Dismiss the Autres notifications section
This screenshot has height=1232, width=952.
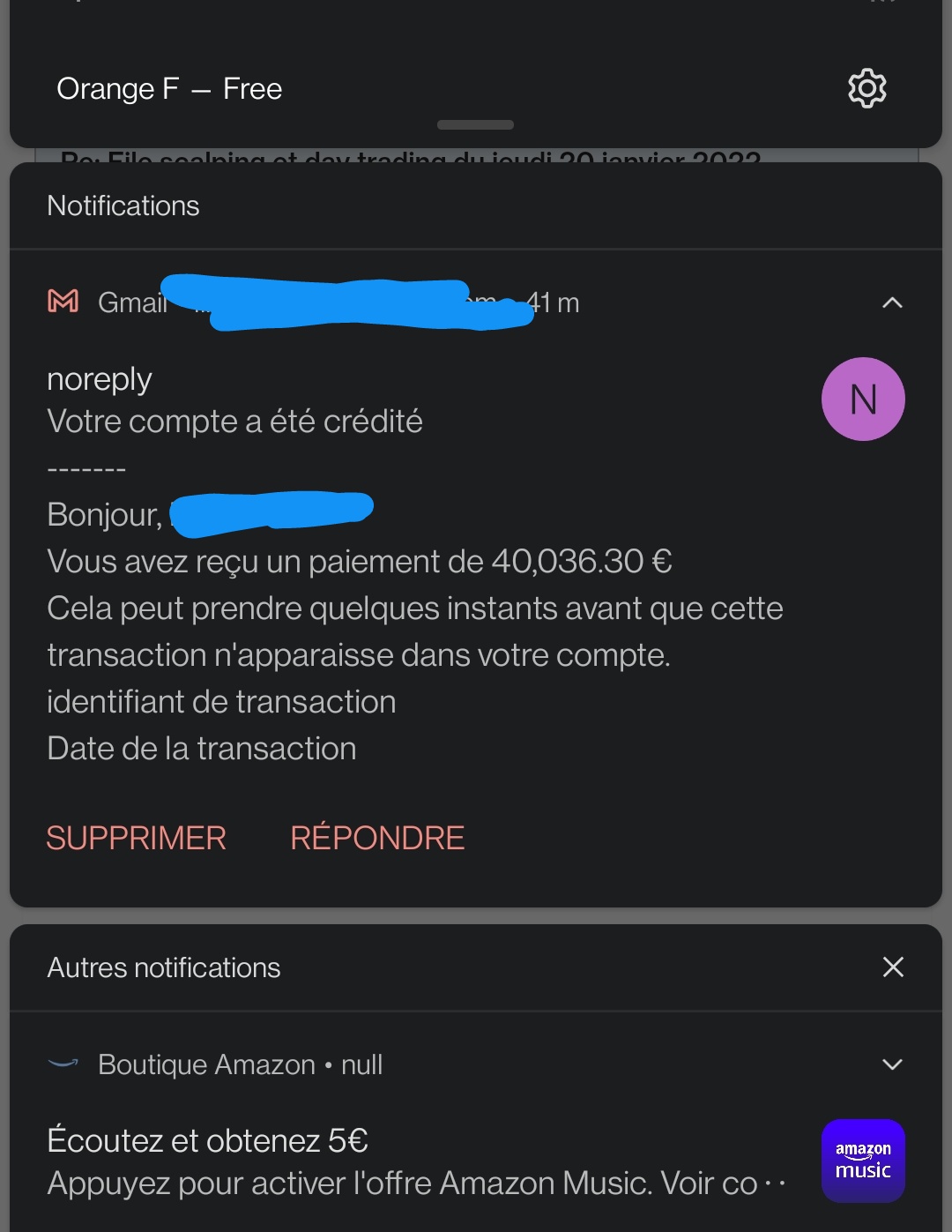point(893,967)
